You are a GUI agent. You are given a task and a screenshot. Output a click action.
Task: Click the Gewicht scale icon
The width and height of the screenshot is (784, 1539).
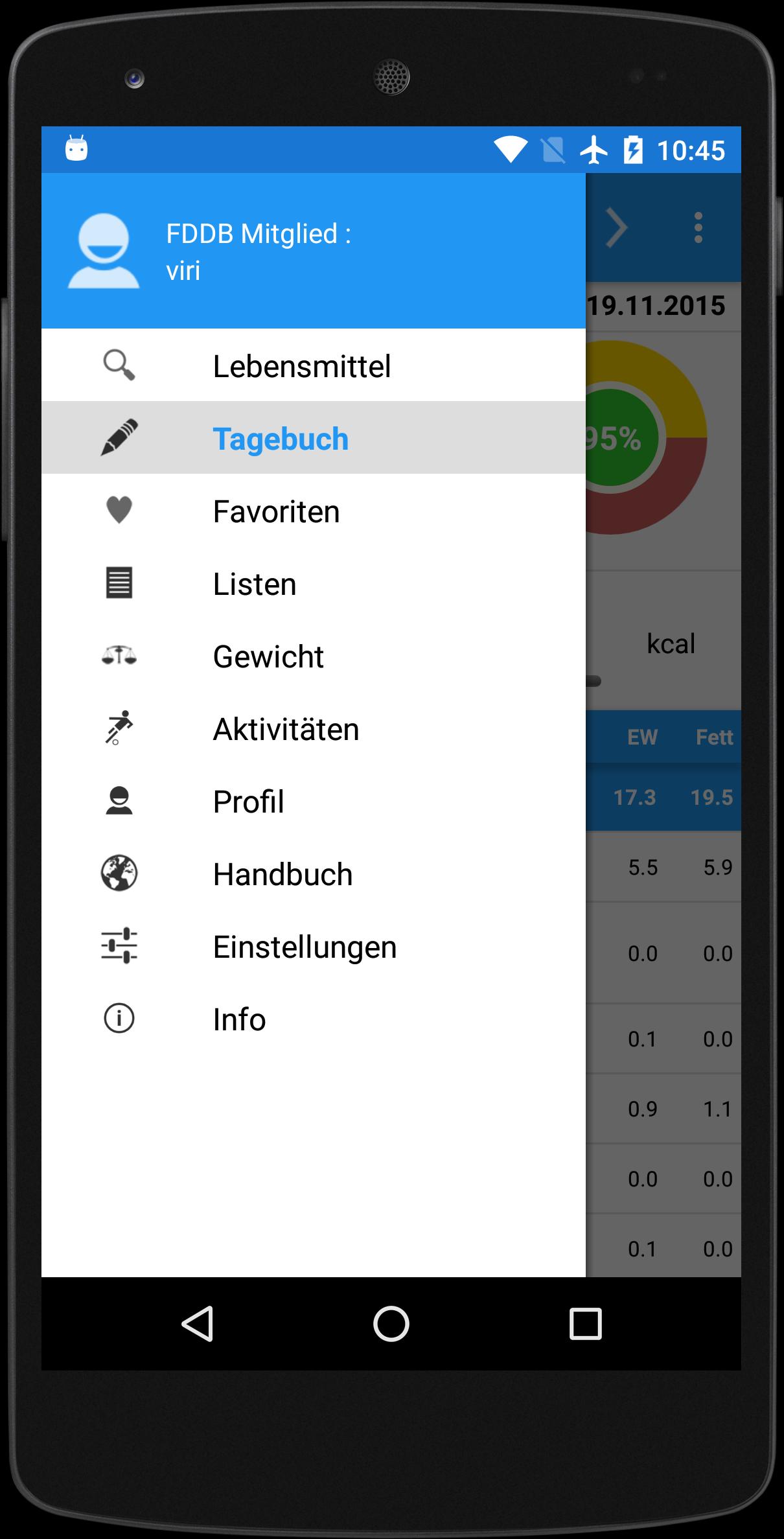pyautogui.click(x=119, y=656)
